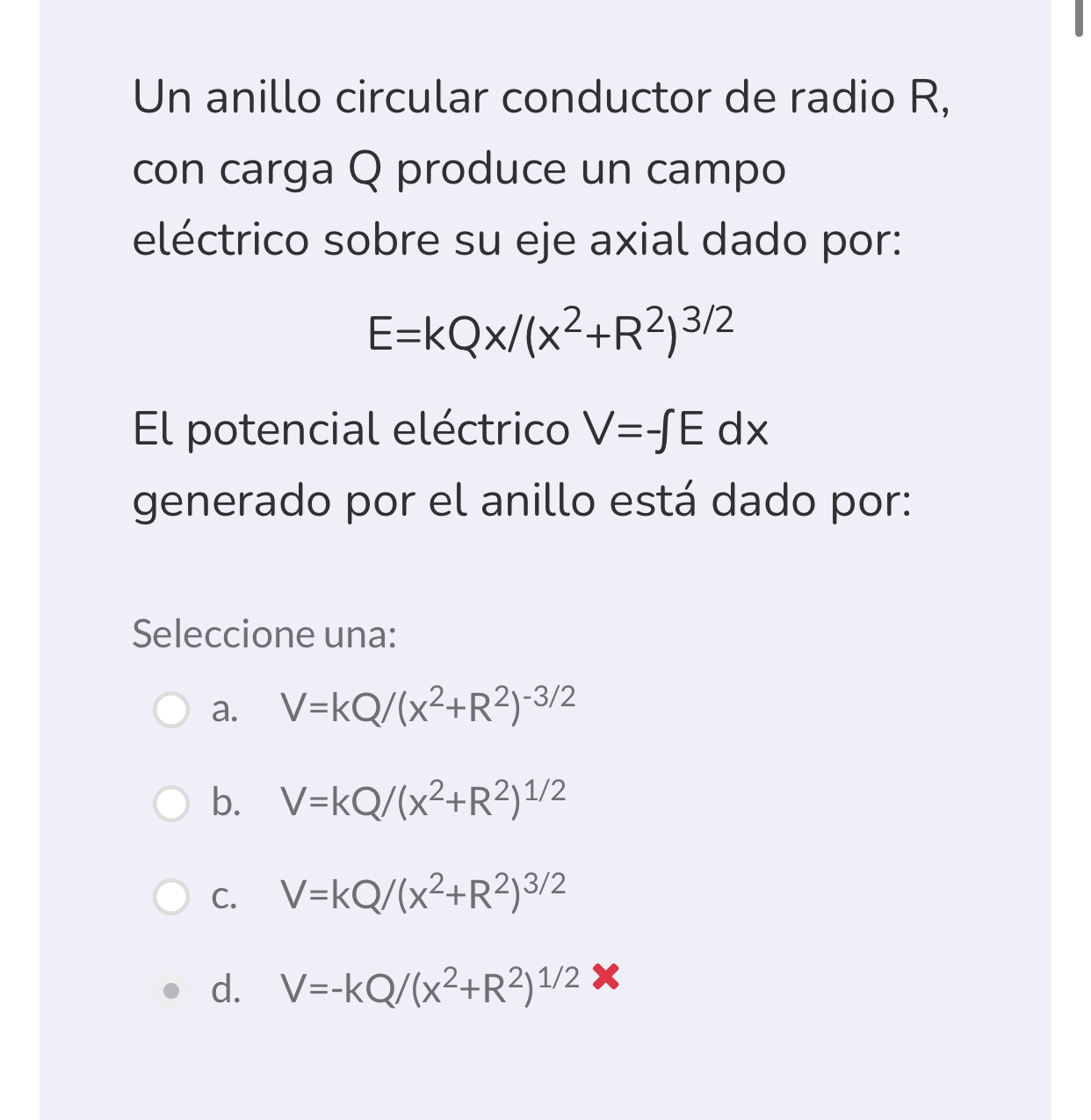Select the already-marked option d radio button
1091x1120 pixels.
tap(172, 991)
